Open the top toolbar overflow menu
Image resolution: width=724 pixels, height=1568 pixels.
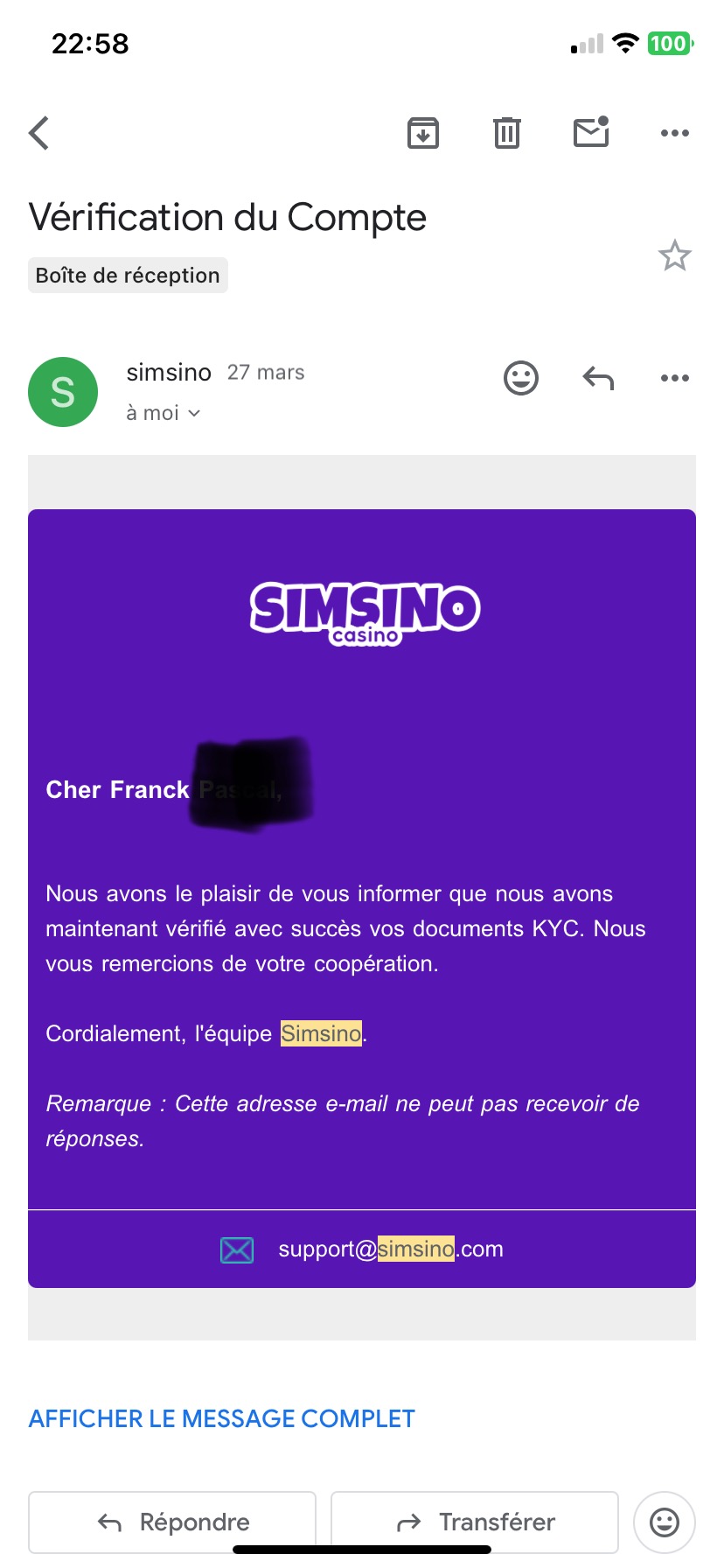tap(675, 133)
